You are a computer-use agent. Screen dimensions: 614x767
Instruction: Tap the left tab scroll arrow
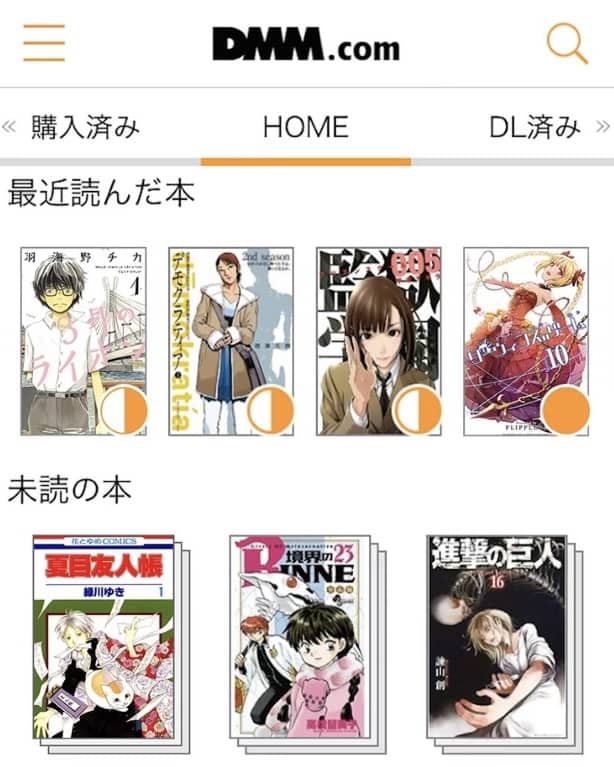pos(10,127)
